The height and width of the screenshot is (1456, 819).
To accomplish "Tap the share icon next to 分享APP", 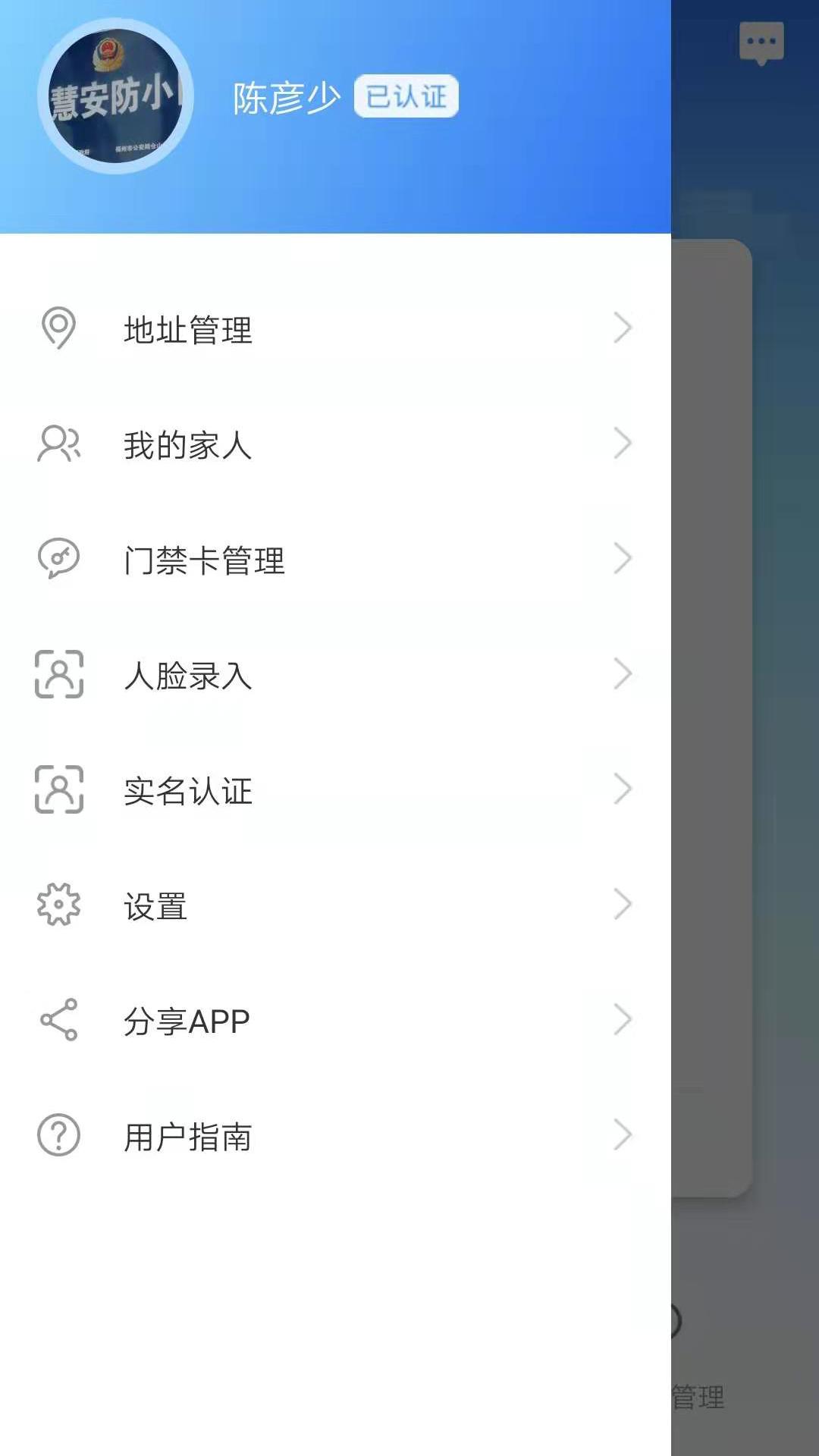I will 57,1020.
